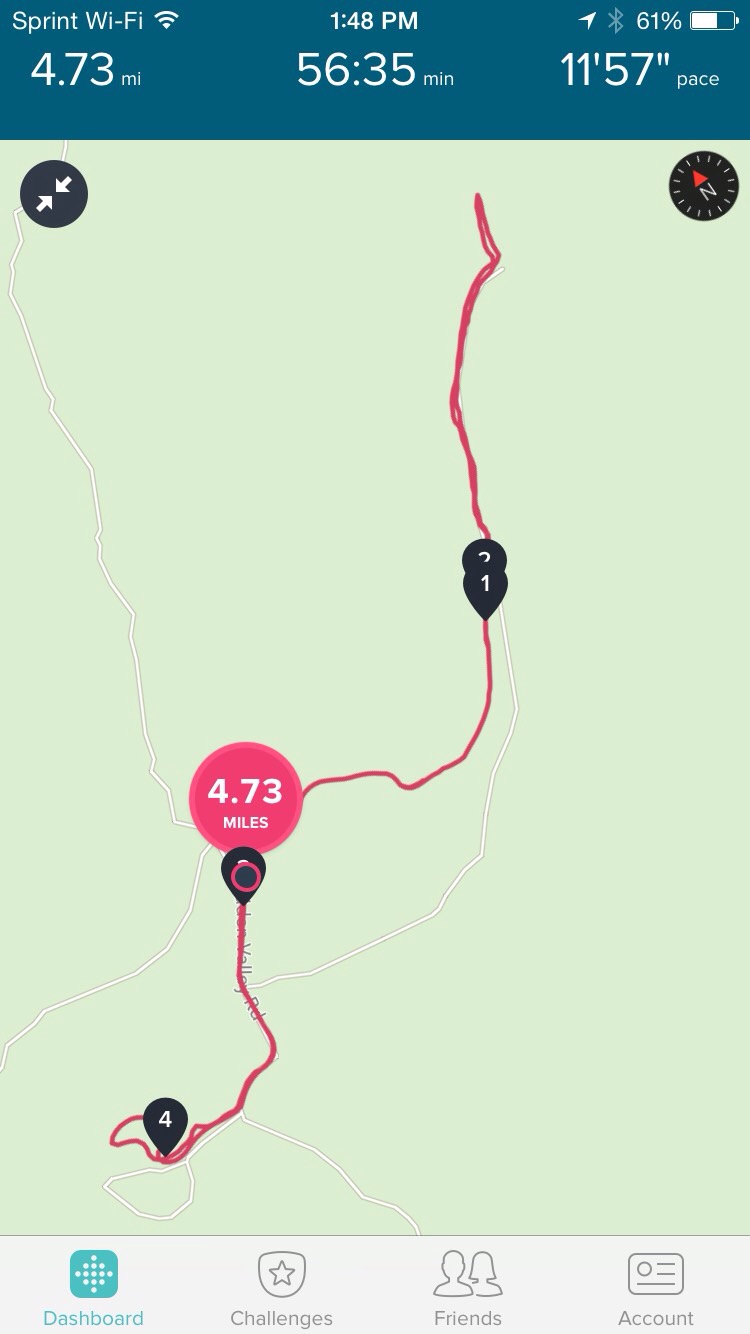The image size is (750, 1334).
Task: Switch to the Dashboard tab
Action: [x=93, y=1288]
